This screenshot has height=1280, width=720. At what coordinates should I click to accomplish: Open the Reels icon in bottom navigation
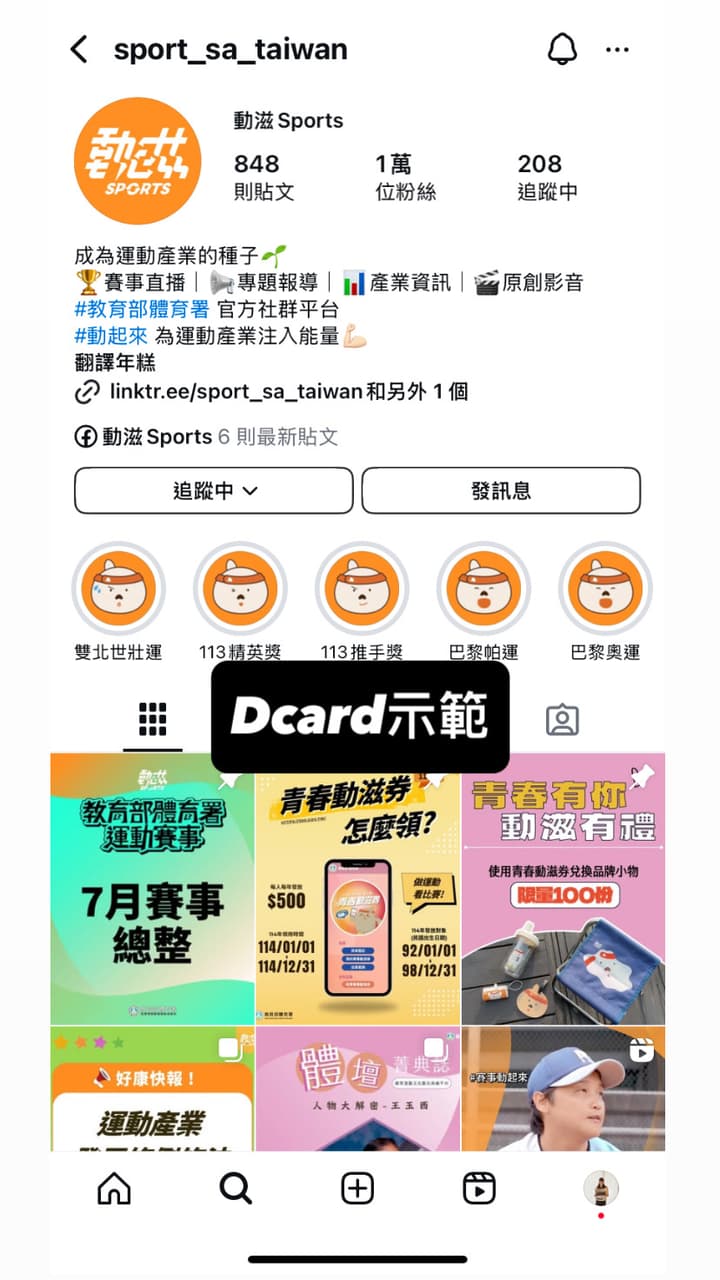[x=478, y=1188]
